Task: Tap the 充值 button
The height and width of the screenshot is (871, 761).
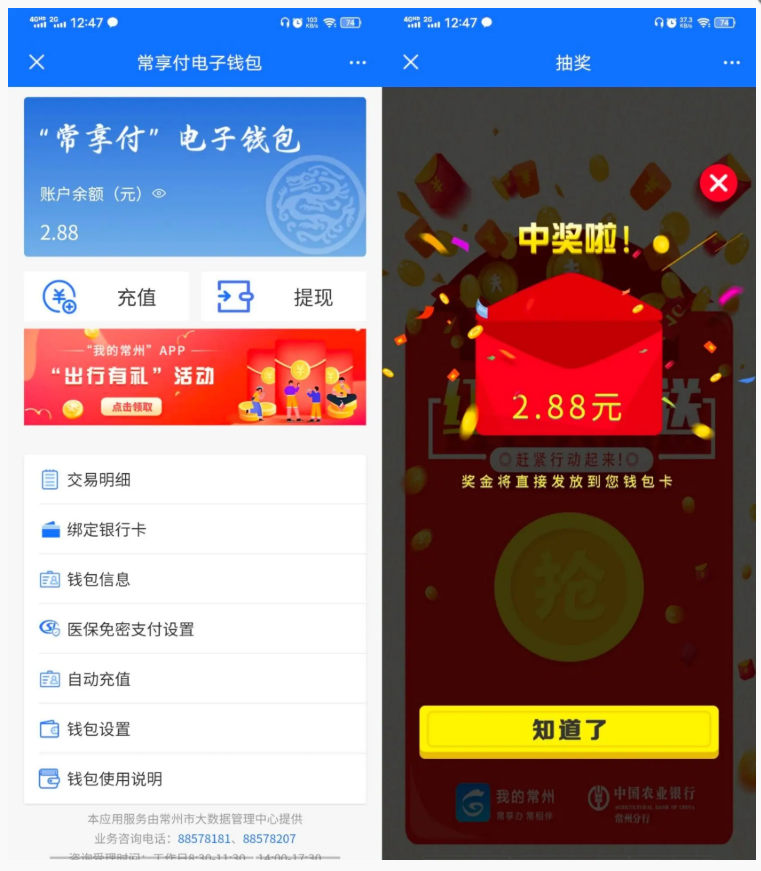Action: coord(107,297)
